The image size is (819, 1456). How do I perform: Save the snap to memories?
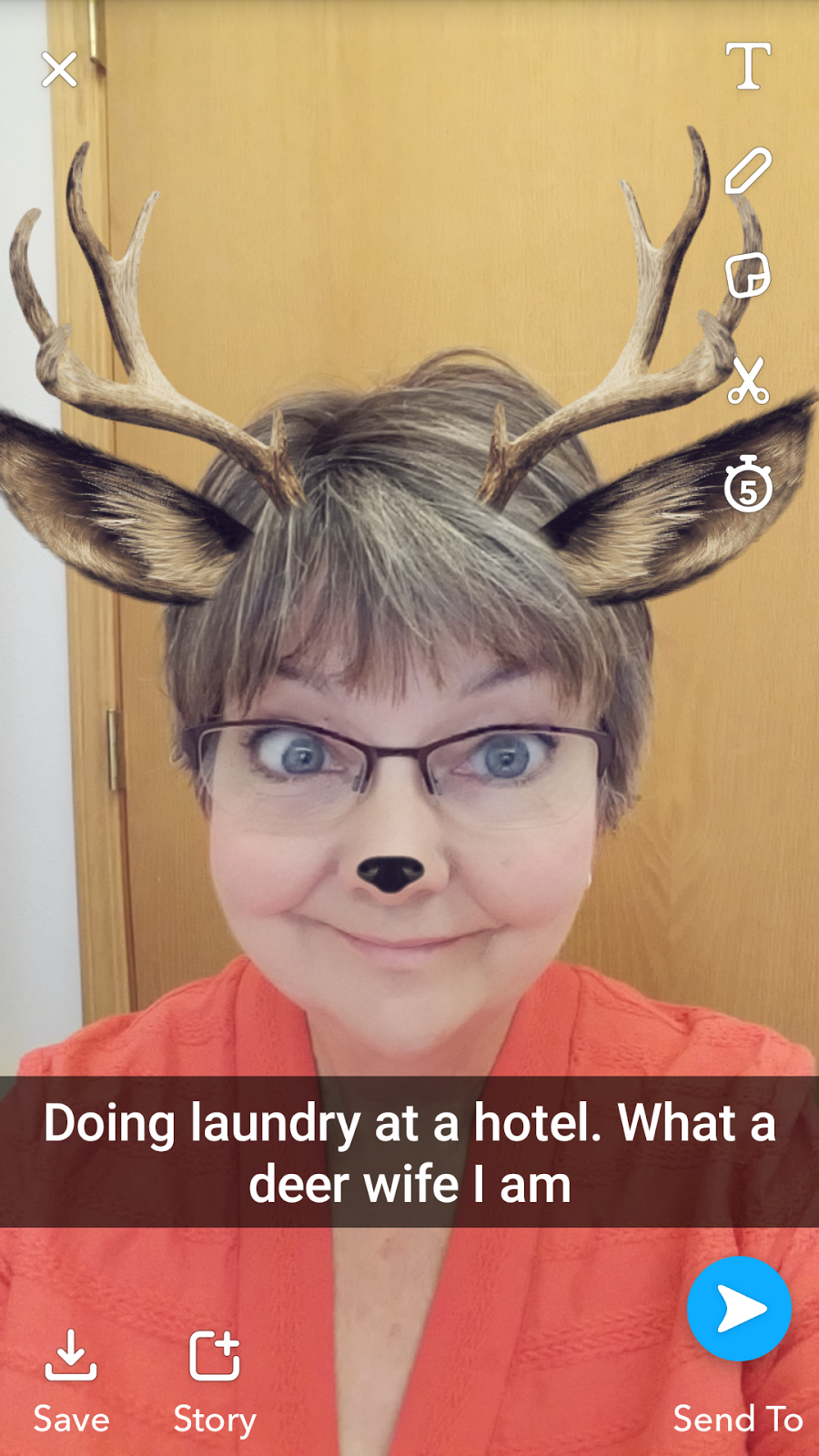pos(71,1379)
